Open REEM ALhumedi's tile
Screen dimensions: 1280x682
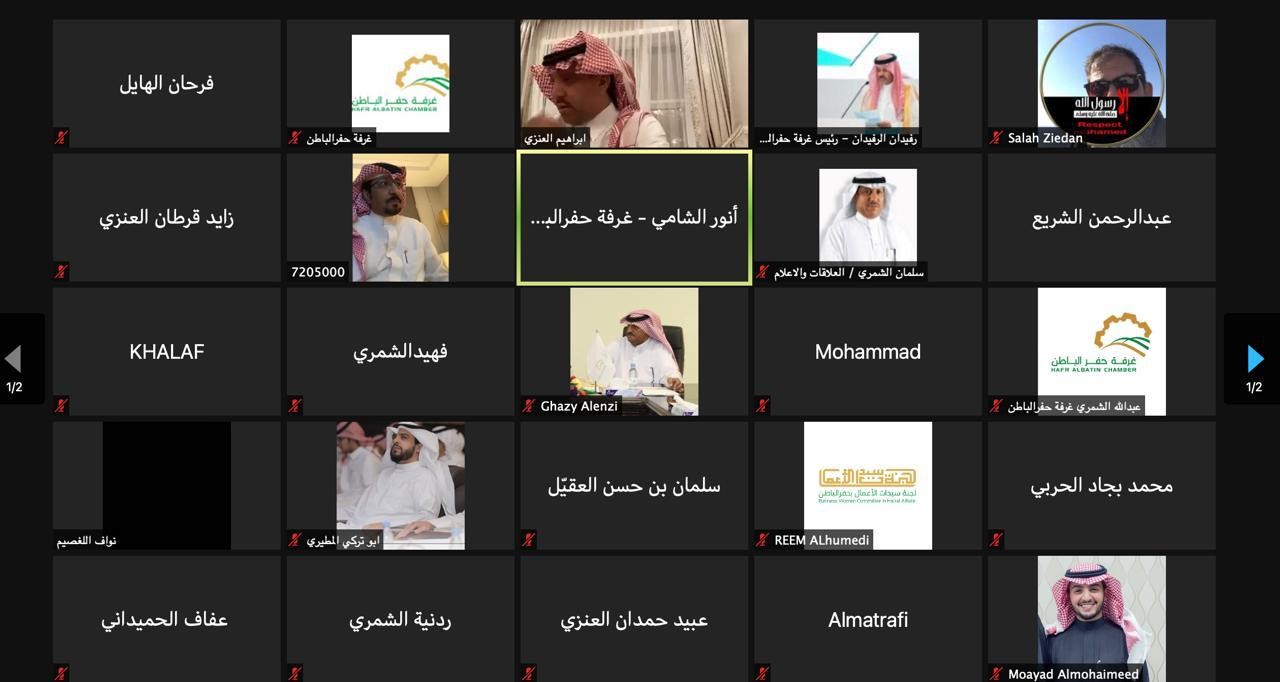867,485
